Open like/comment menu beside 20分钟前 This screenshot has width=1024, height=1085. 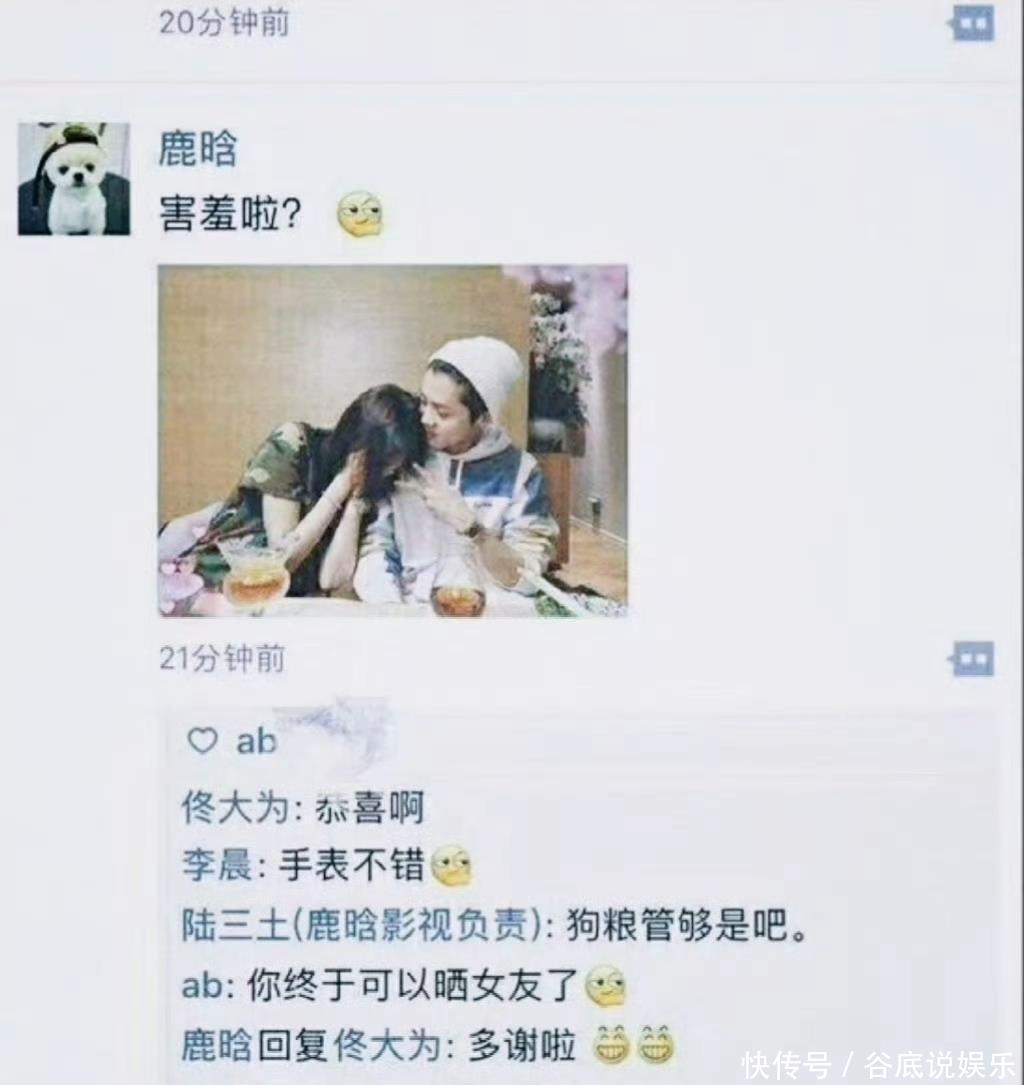click(972, 23)
